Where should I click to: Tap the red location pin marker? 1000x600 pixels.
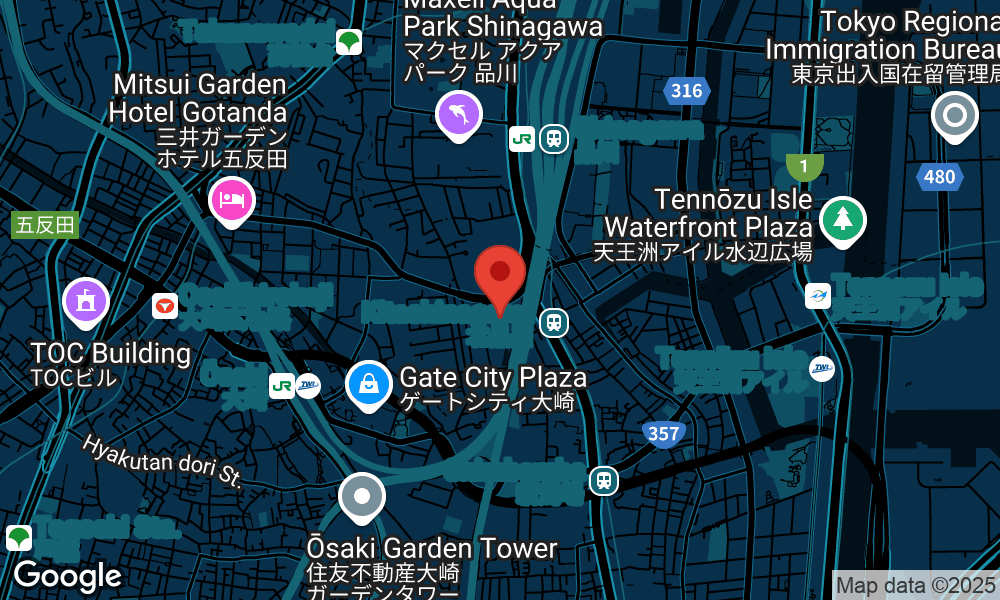pos(499,274)
